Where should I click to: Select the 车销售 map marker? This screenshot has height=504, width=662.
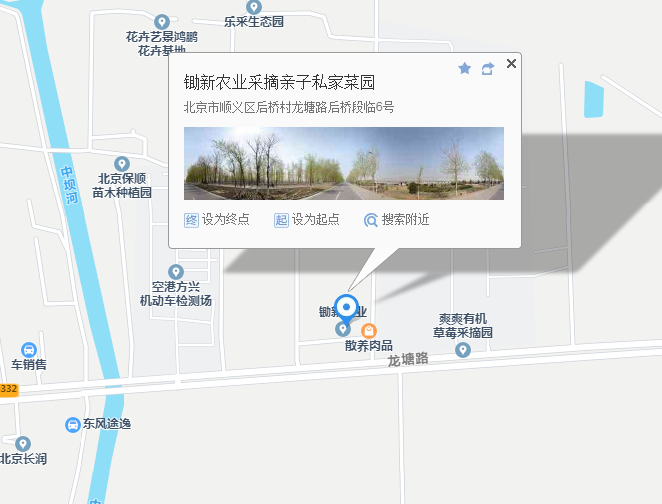(x=29, y=350)
